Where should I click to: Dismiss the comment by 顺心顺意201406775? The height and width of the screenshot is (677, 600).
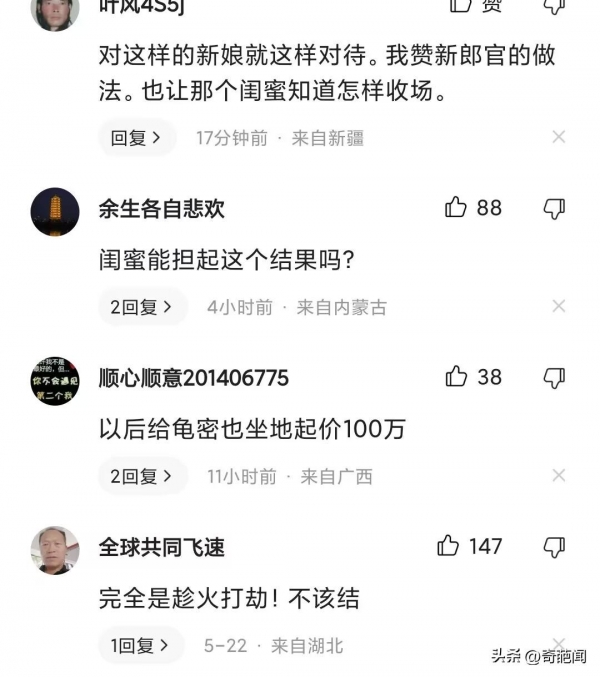[559, 476]
